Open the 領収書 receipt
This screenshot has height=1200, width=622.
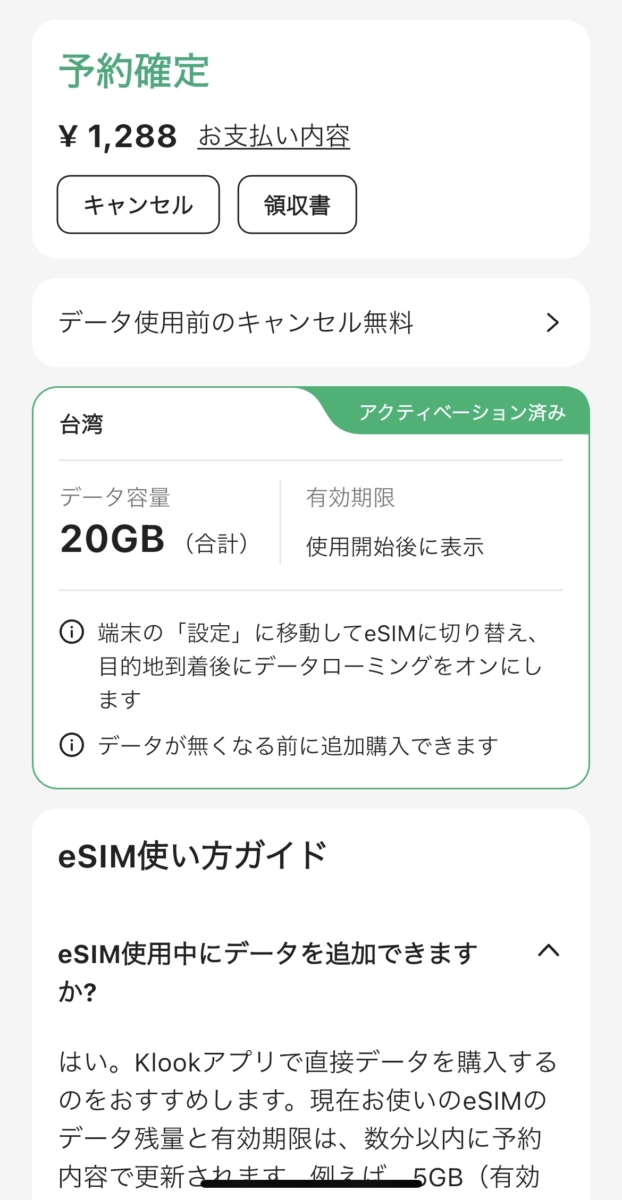tap(297, 205)
